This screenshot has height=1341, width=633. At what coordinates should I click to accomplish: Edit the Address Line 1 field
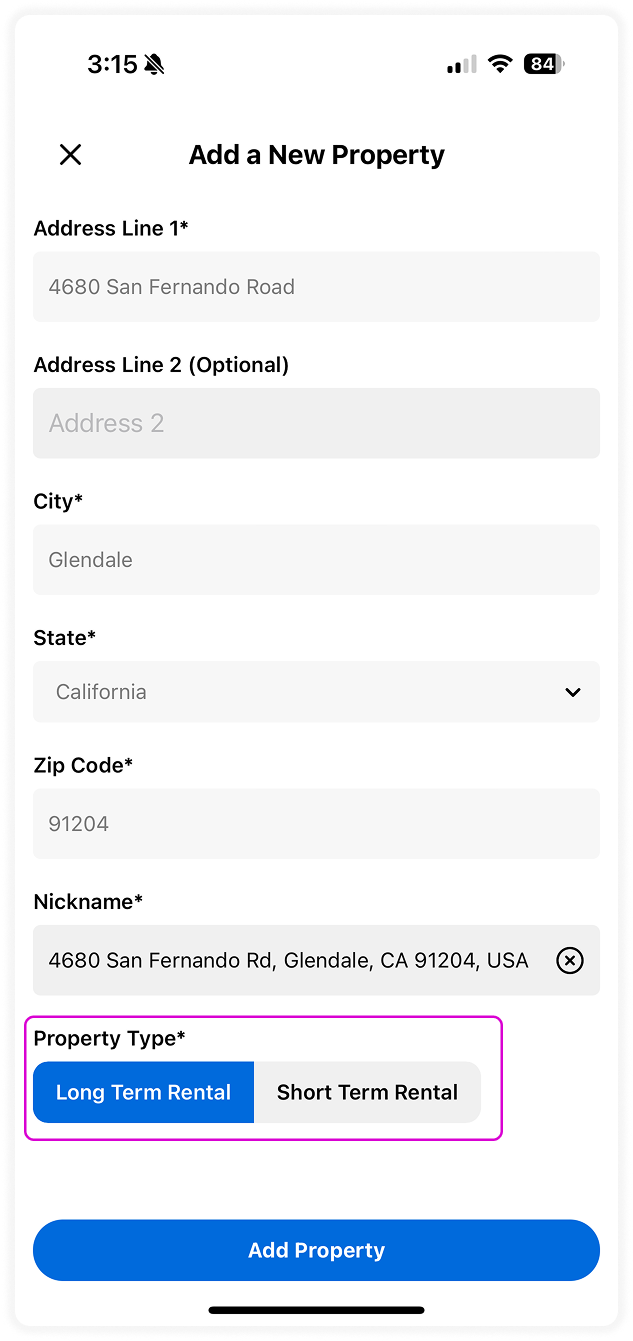(316, 287)
